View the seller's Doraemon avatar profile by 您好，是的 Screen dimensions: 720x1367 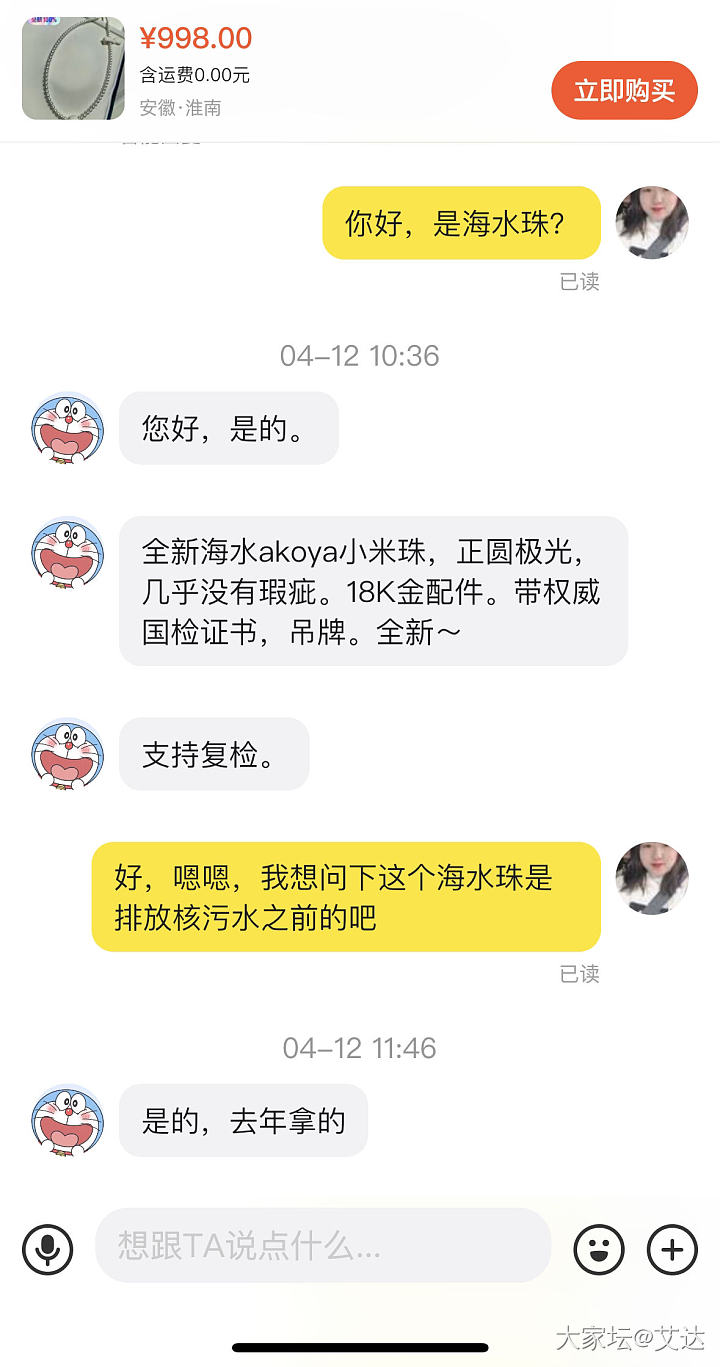[x=68, y=429]
